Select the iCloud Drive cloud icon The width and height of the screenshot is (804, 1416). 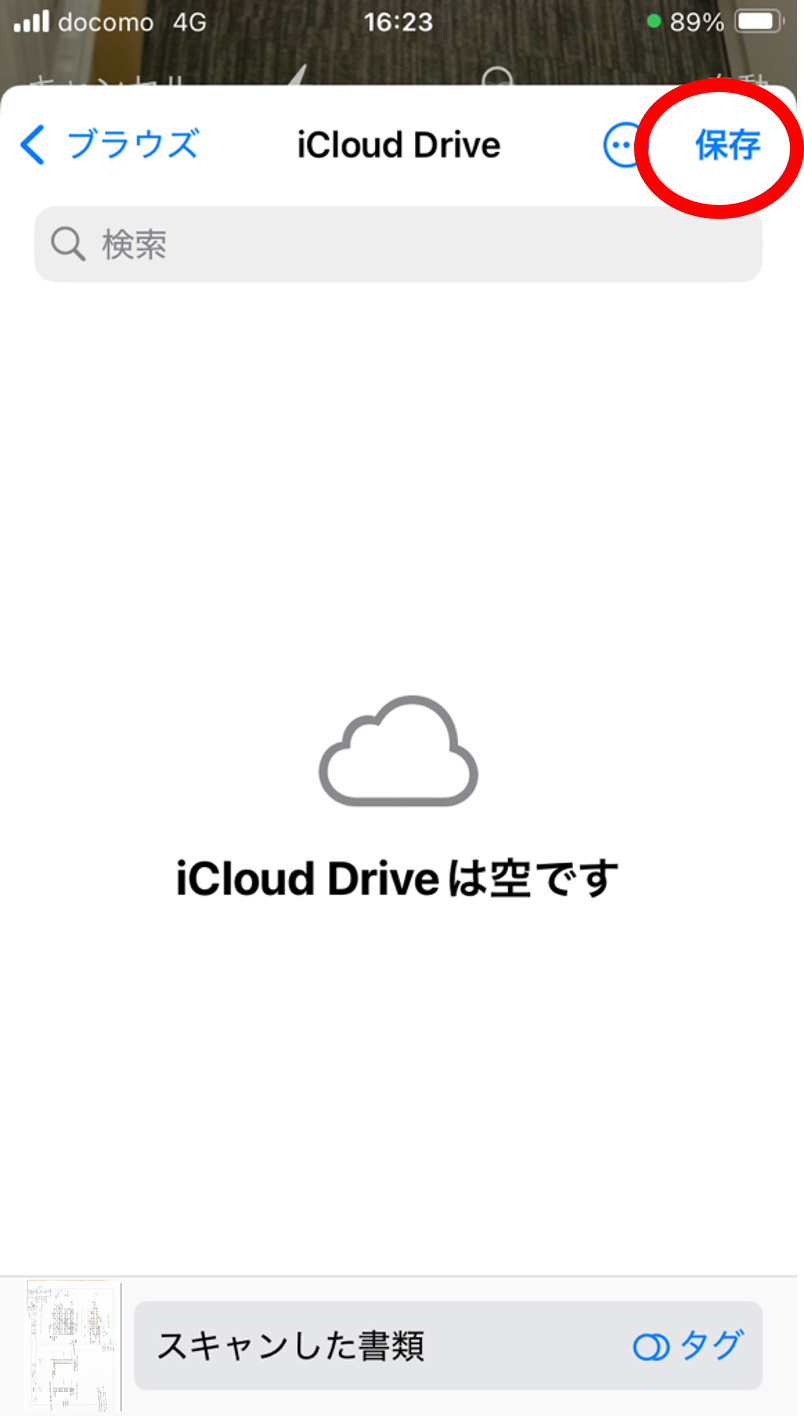pos(398,752)
